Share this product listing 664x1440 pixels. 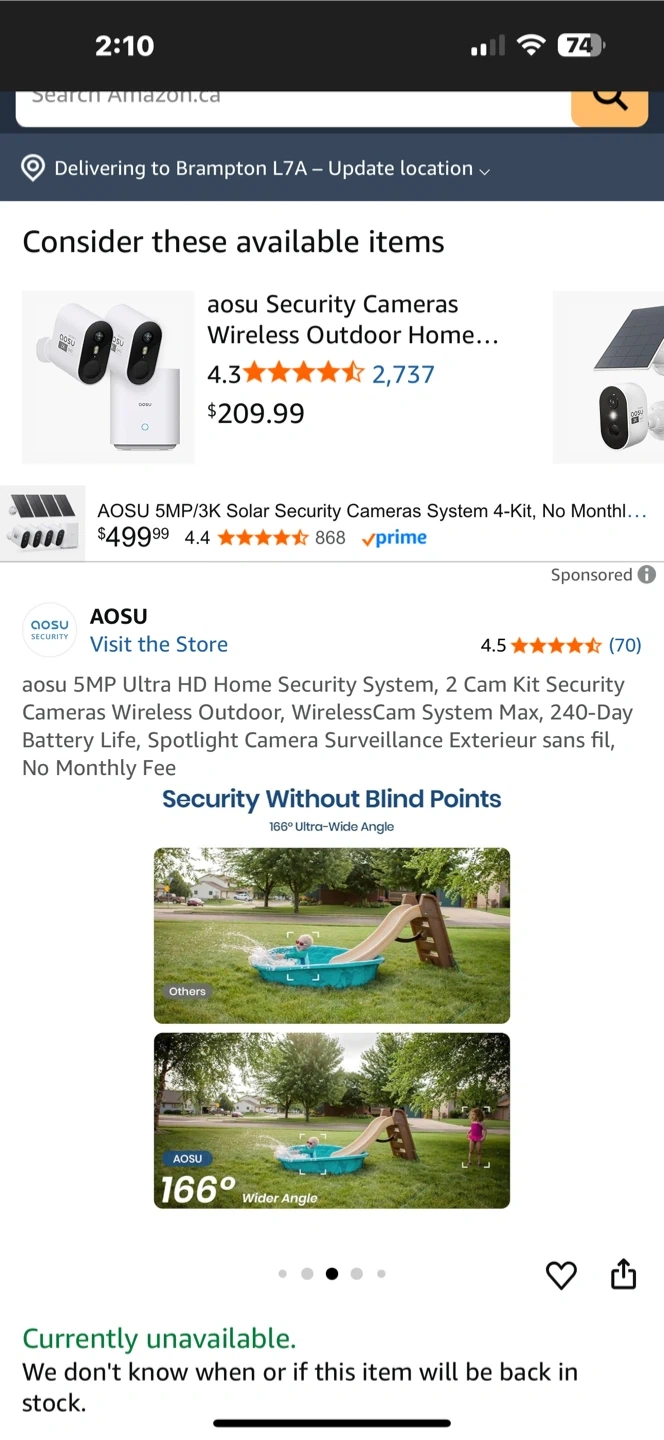click(x=623, y=1274)
